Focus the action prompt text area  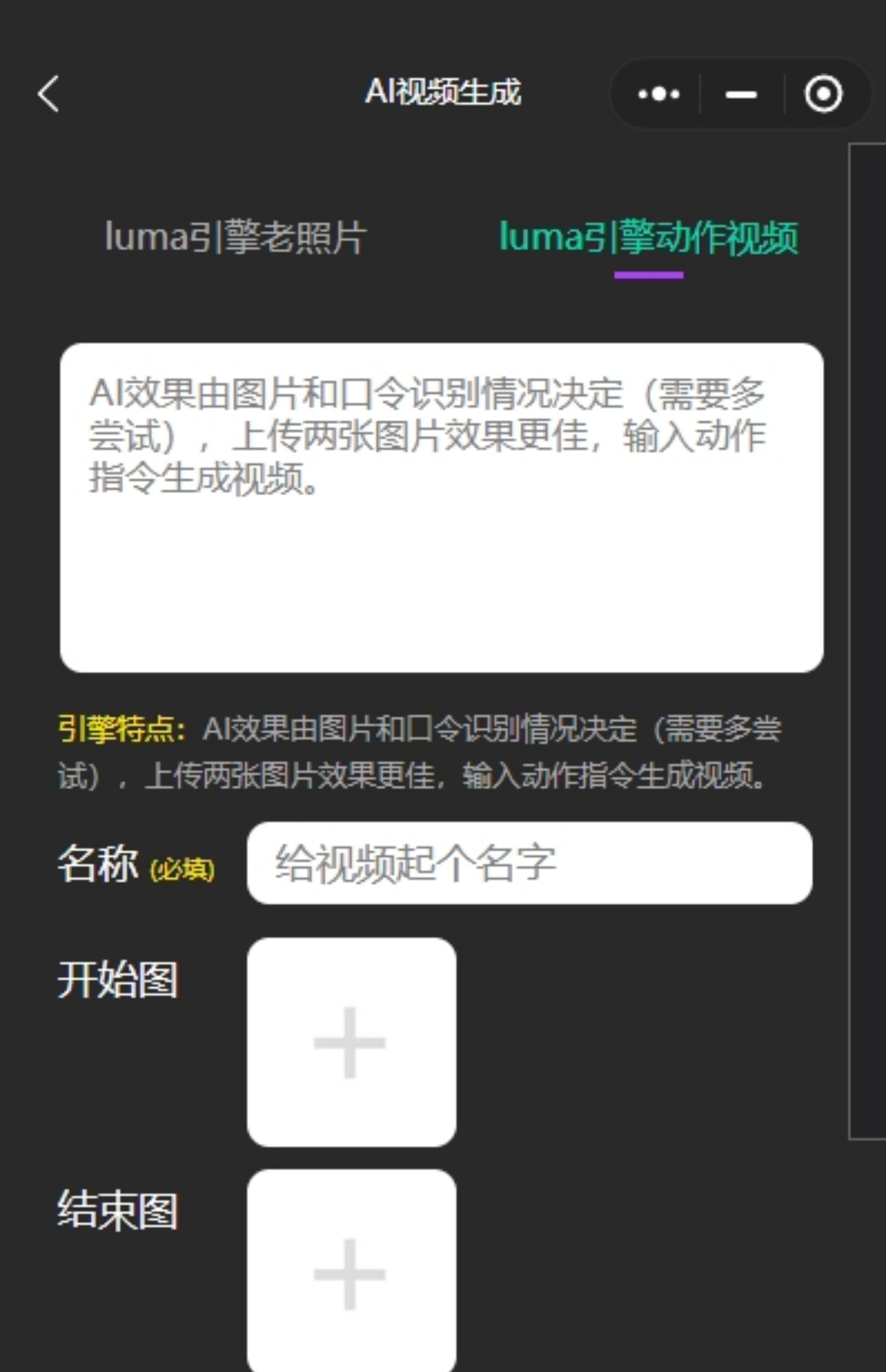click(x=441, y=507)
